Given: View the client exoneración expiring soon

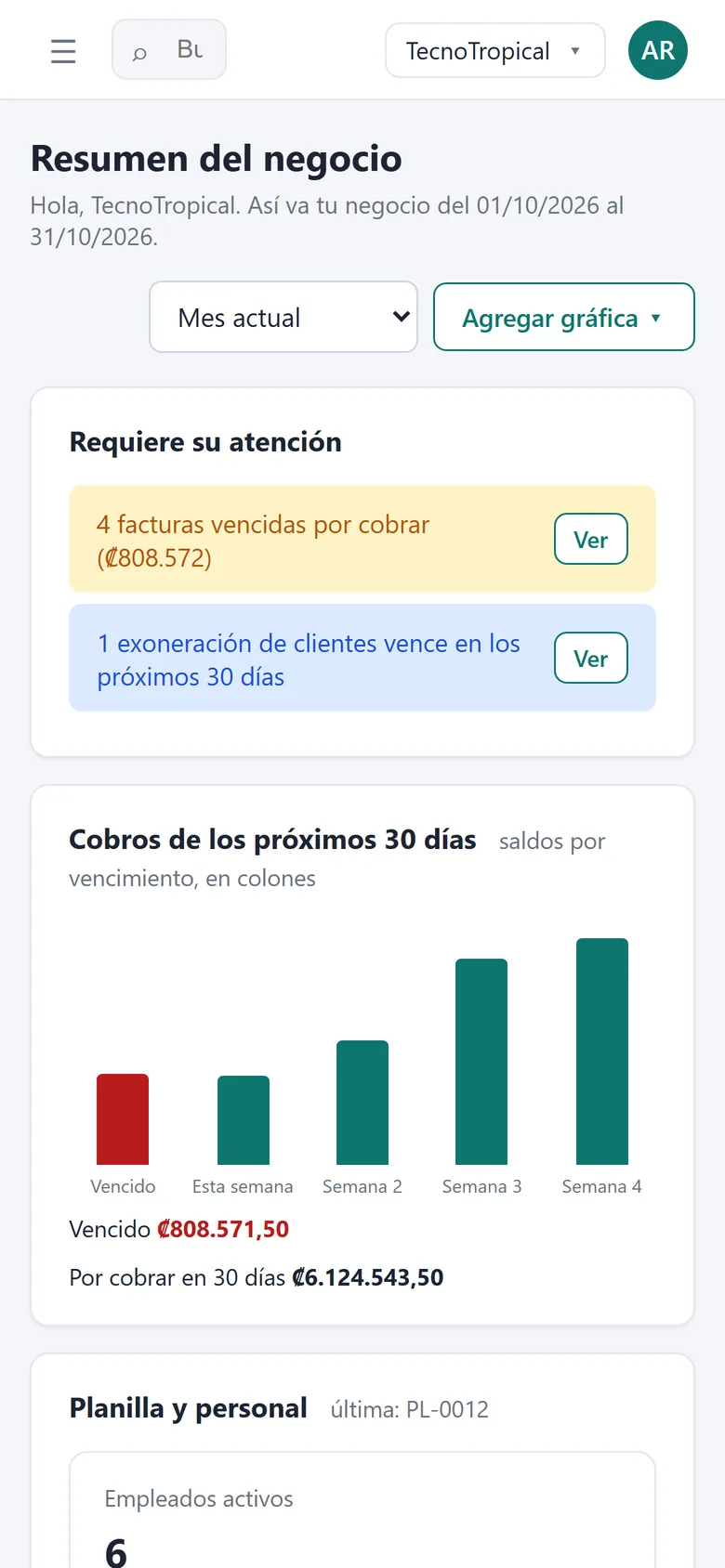Looking at the screenshot, I should [591, 658].
